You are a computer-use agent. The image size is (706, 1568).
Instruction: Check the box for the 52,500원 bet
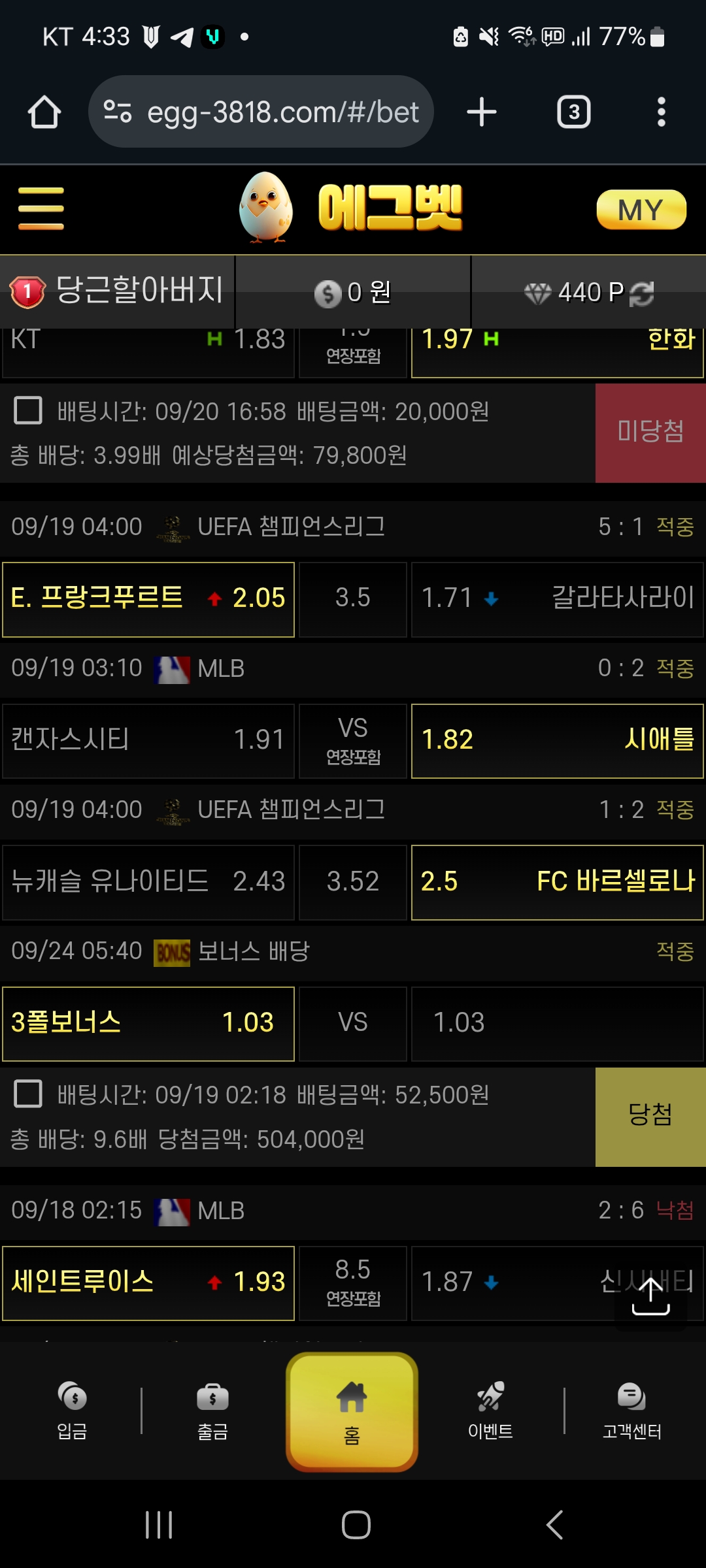tap(28, 1094)
